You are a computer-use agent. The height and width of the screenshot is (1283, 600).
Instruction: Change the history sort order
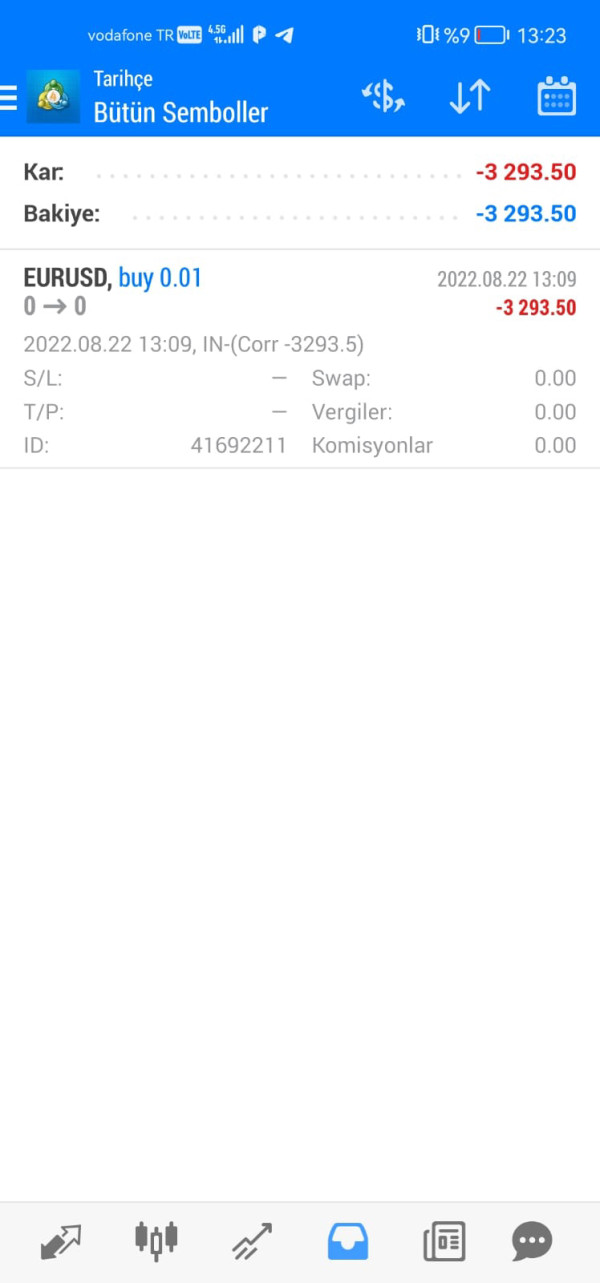[469, 97]
